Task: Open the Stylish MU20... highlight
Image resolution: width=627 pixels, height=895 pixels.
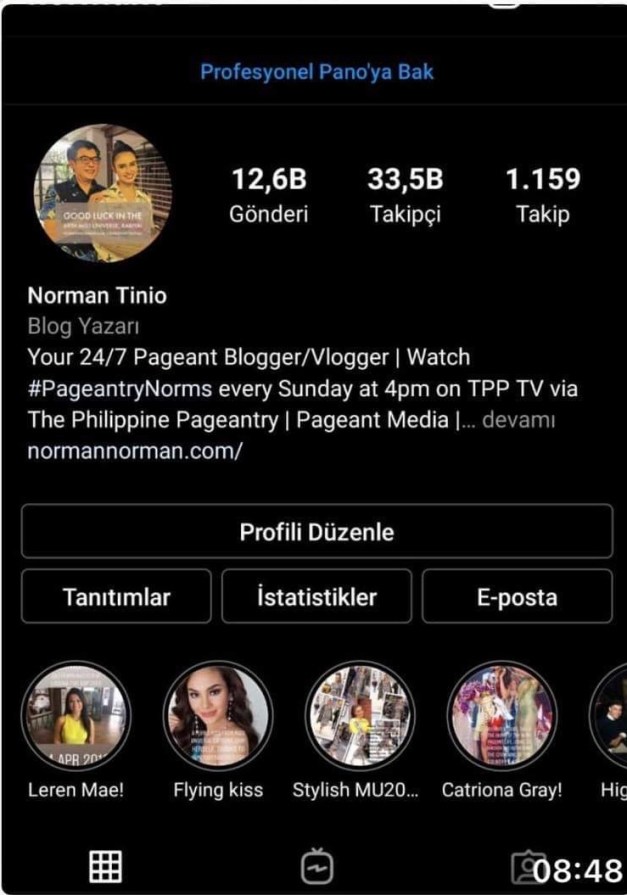Action: point(359,714)
